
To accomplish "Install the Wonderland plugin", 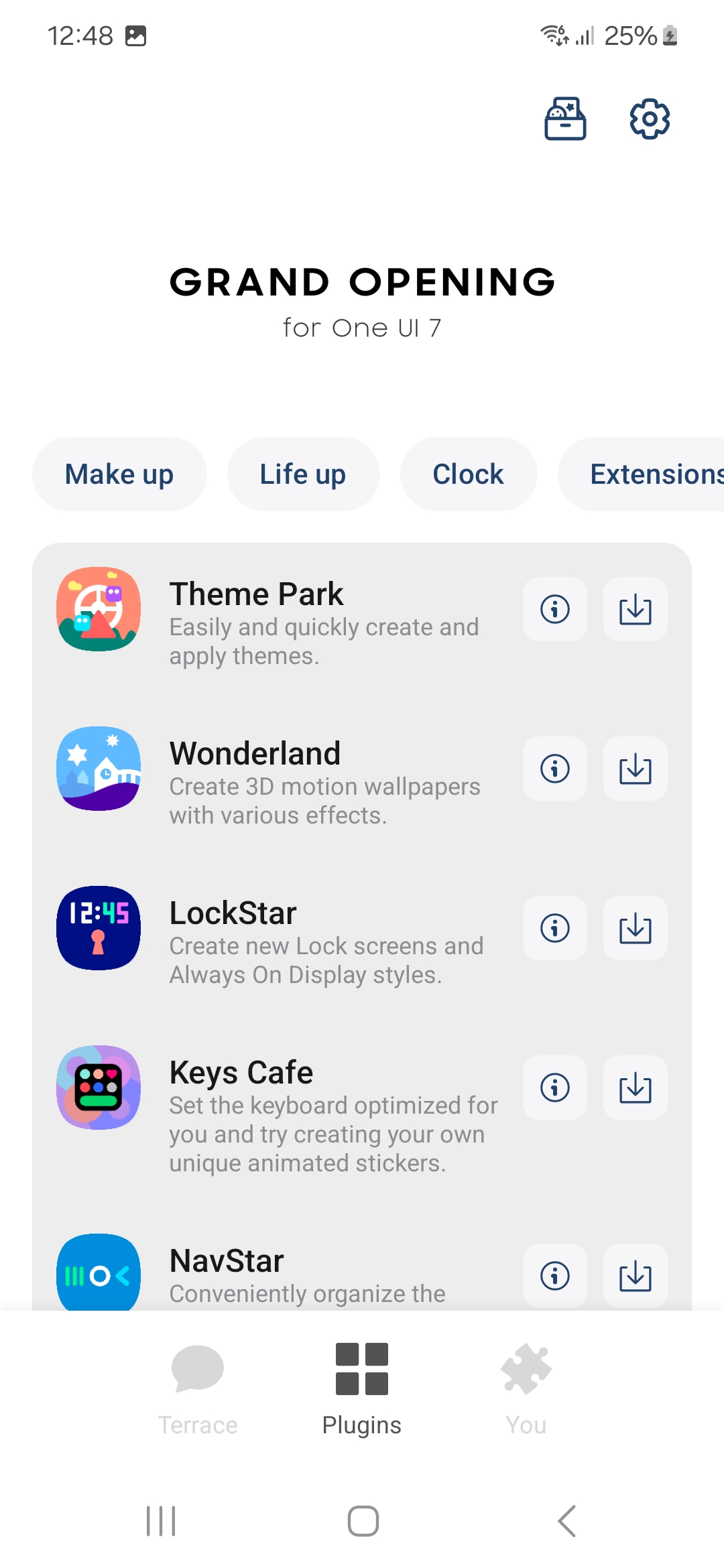I will (635, 769).
